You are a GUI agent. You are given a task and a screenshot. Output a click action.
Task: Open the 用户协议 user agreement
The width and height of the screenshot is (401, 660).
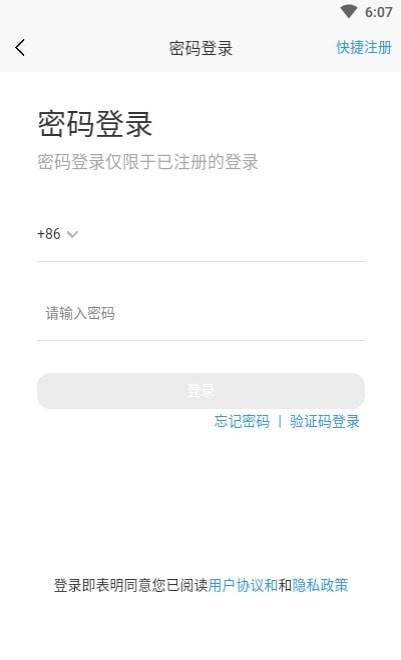point(236,585)
